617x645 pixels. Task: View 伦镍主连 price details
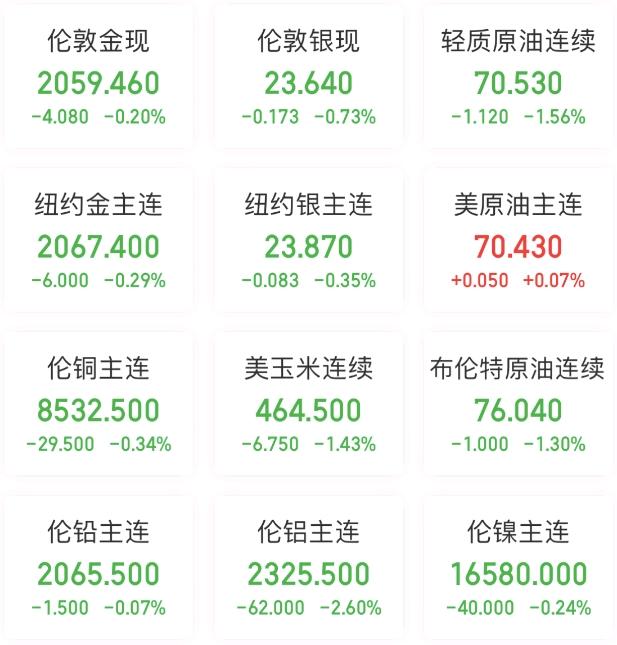(518, 572)
